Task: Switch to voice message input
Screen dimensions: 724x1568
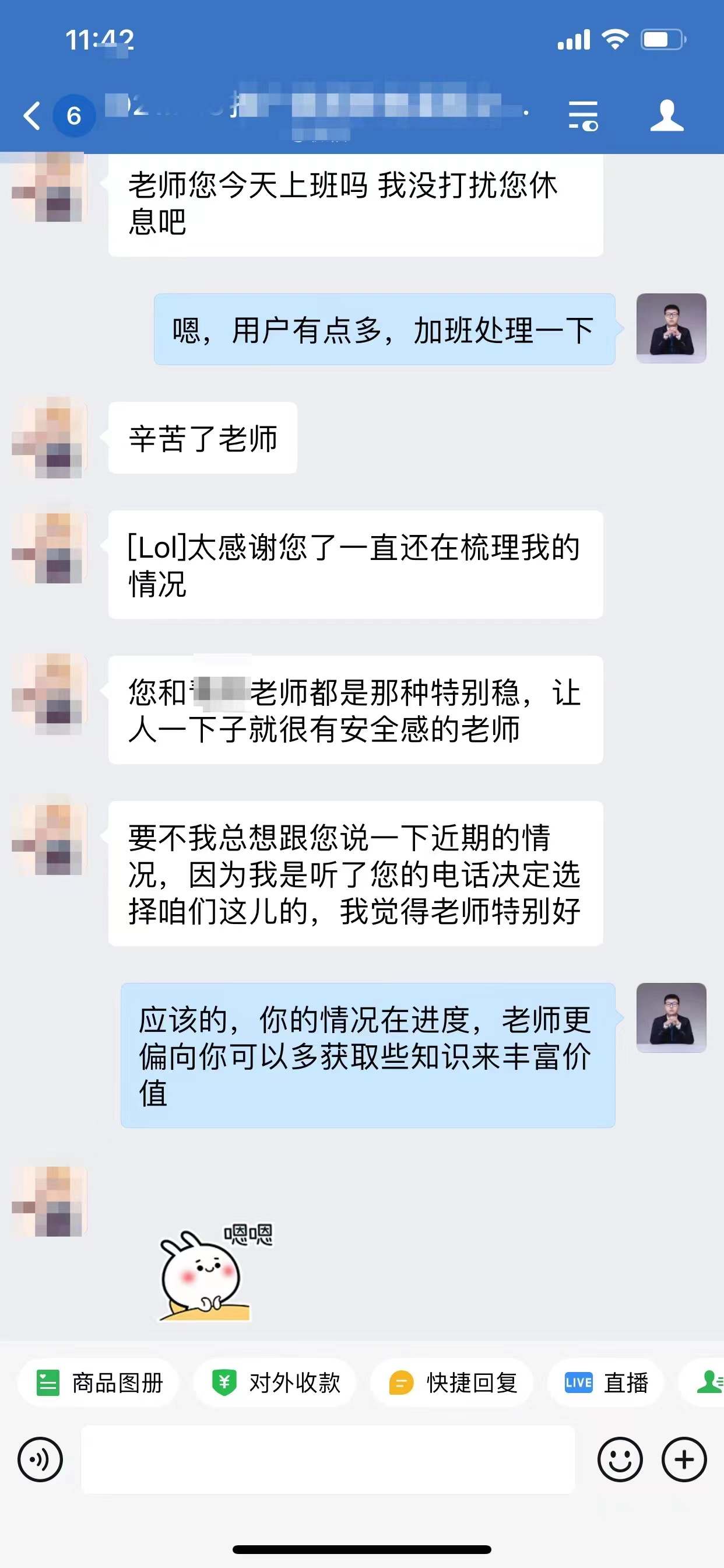Action: pos(40,1459)
